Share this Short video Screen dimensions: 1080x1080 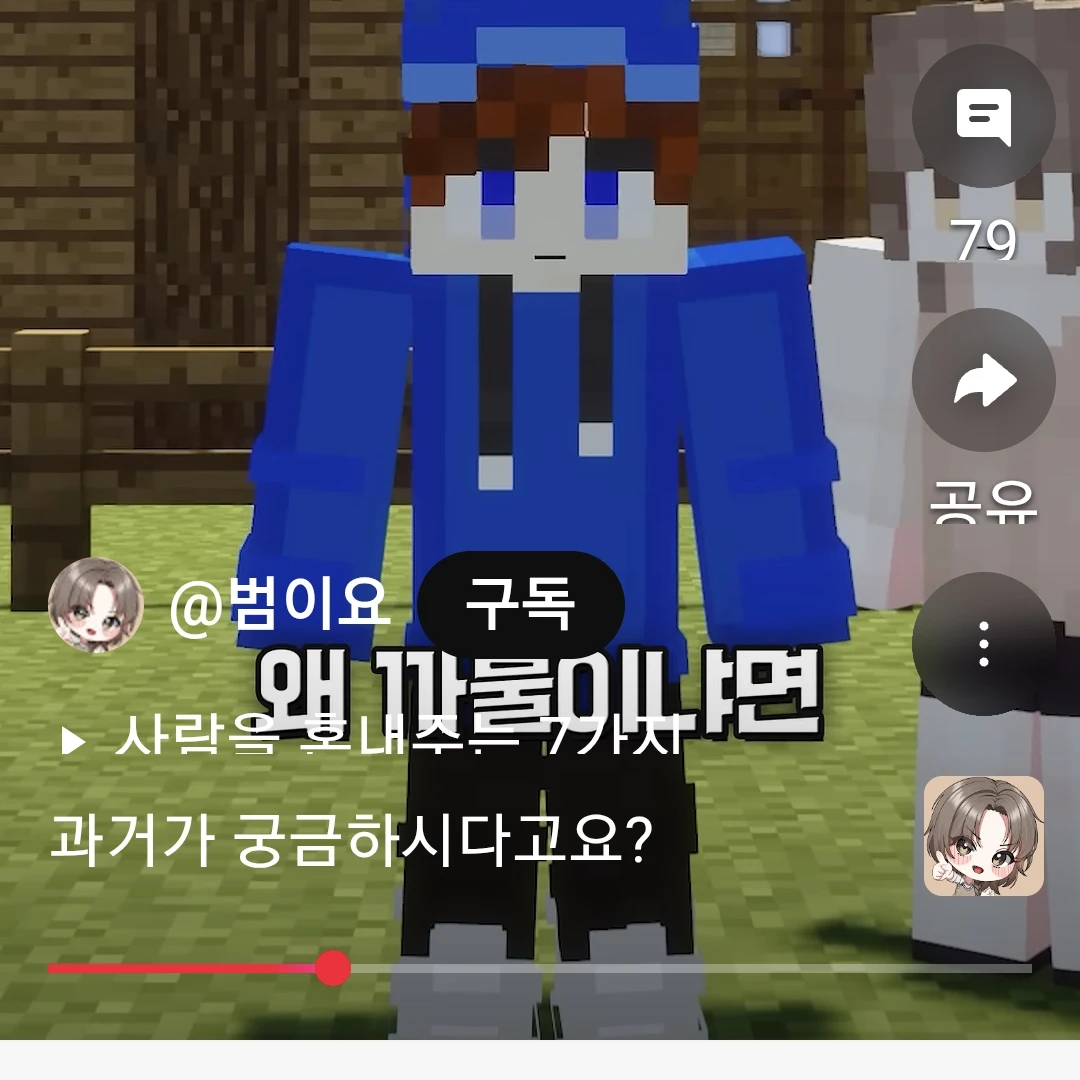[984, 382]
